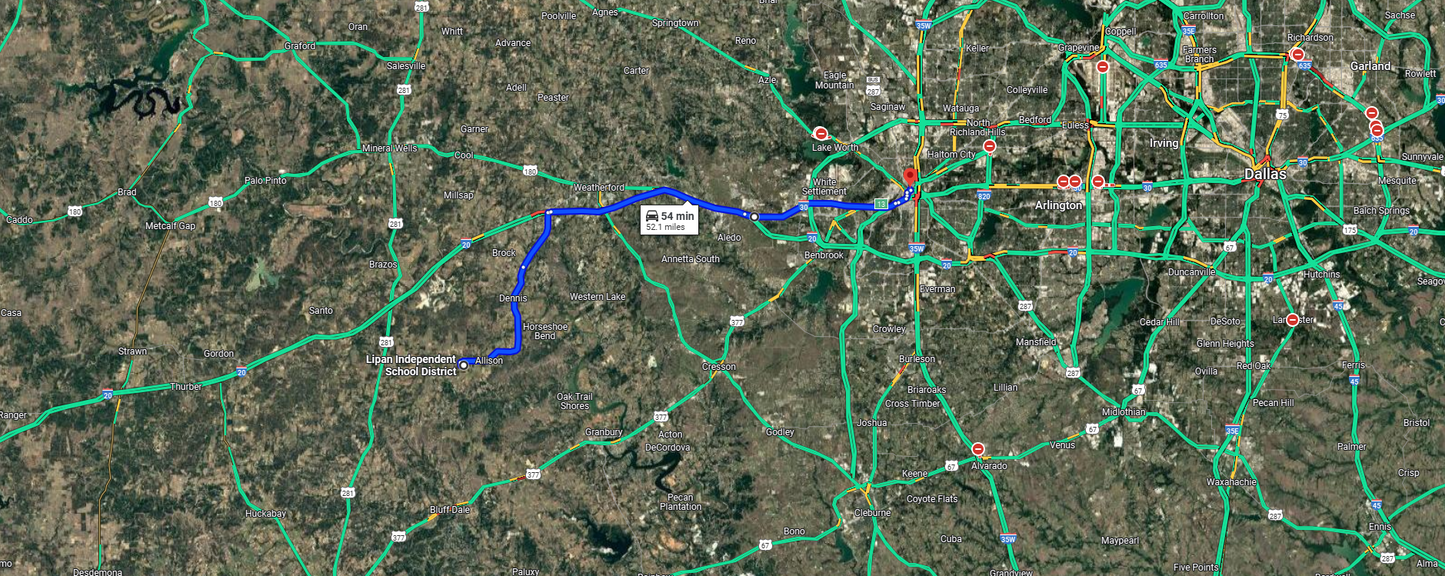Open the road closure icon near Alvarado
Viewport: 1445px width, 576px height.
coord(978,449)
